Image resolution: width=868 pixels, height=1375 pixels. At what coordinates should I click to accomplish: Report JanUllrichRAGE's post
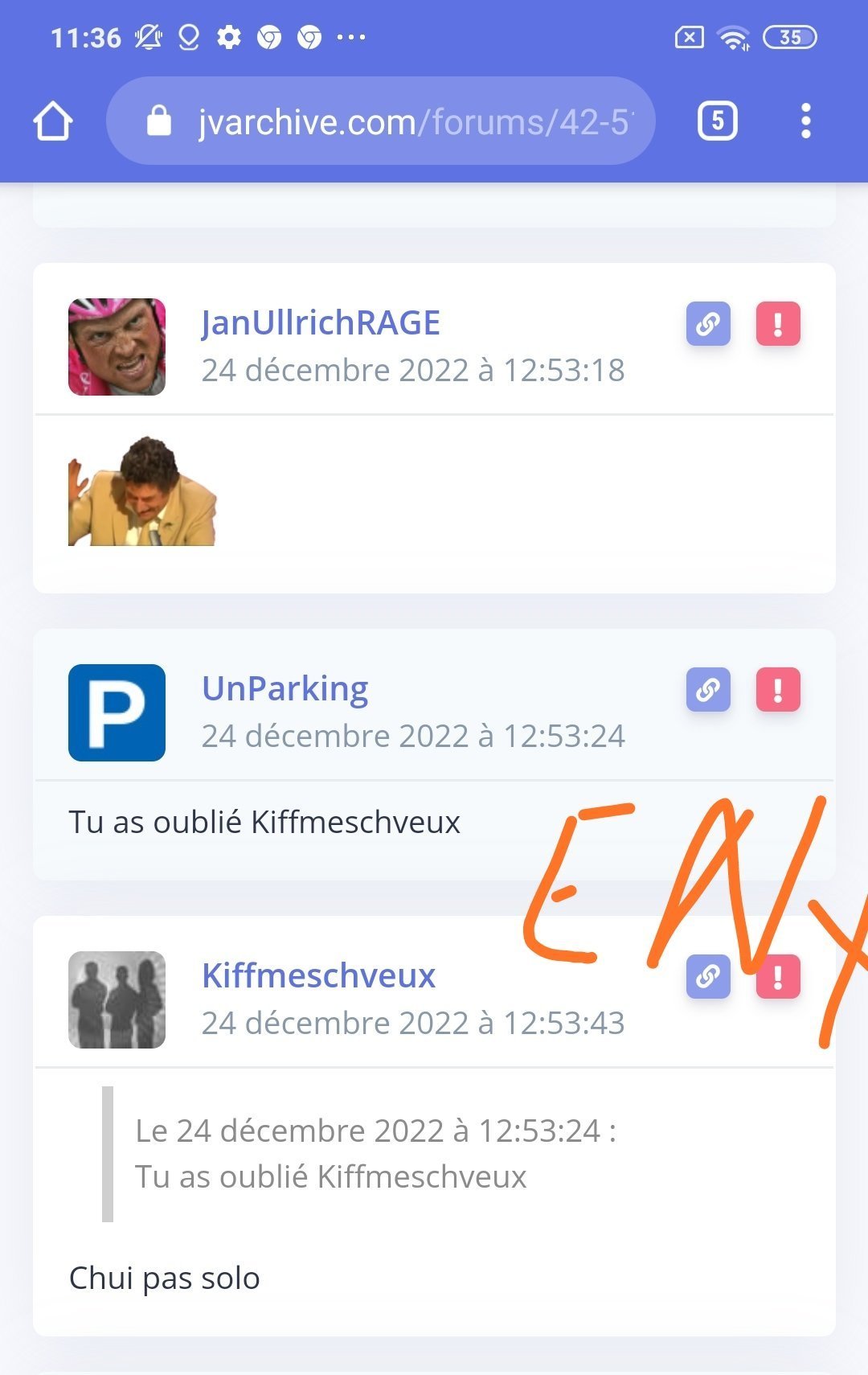(x=778, y=324)
